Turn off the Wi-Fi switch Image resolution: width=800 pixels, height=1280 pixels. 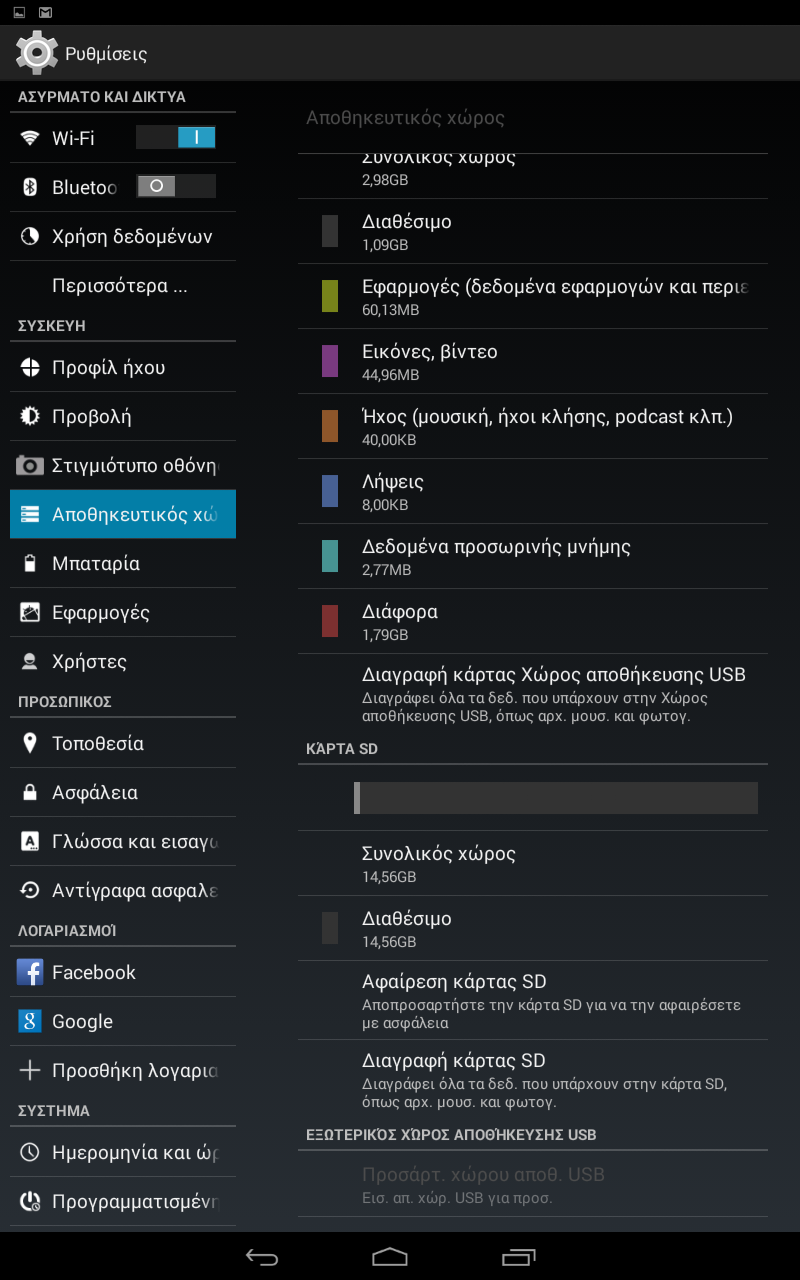pyautogui.click(x=176, y=137)
